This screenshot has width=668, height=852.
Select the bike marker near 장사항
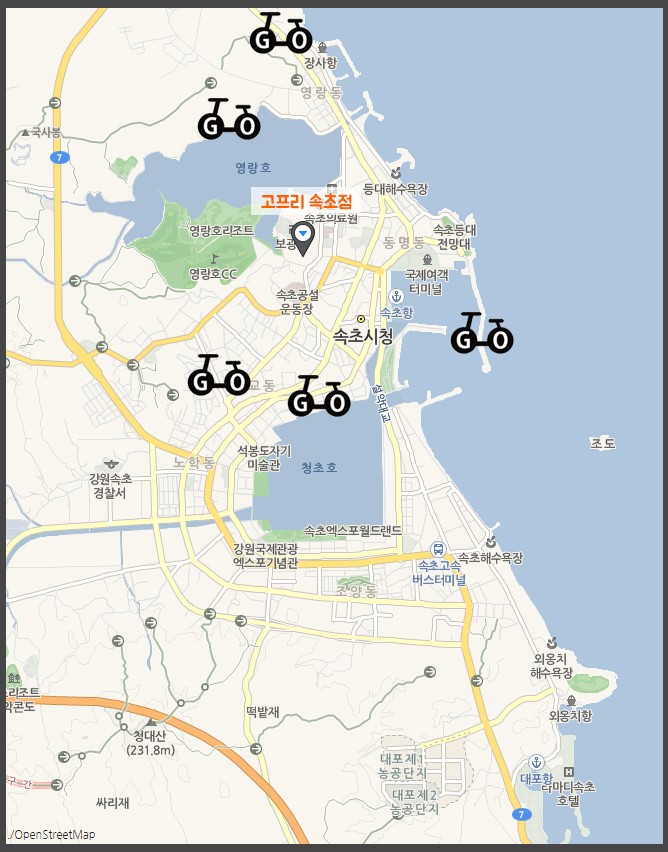281,35
